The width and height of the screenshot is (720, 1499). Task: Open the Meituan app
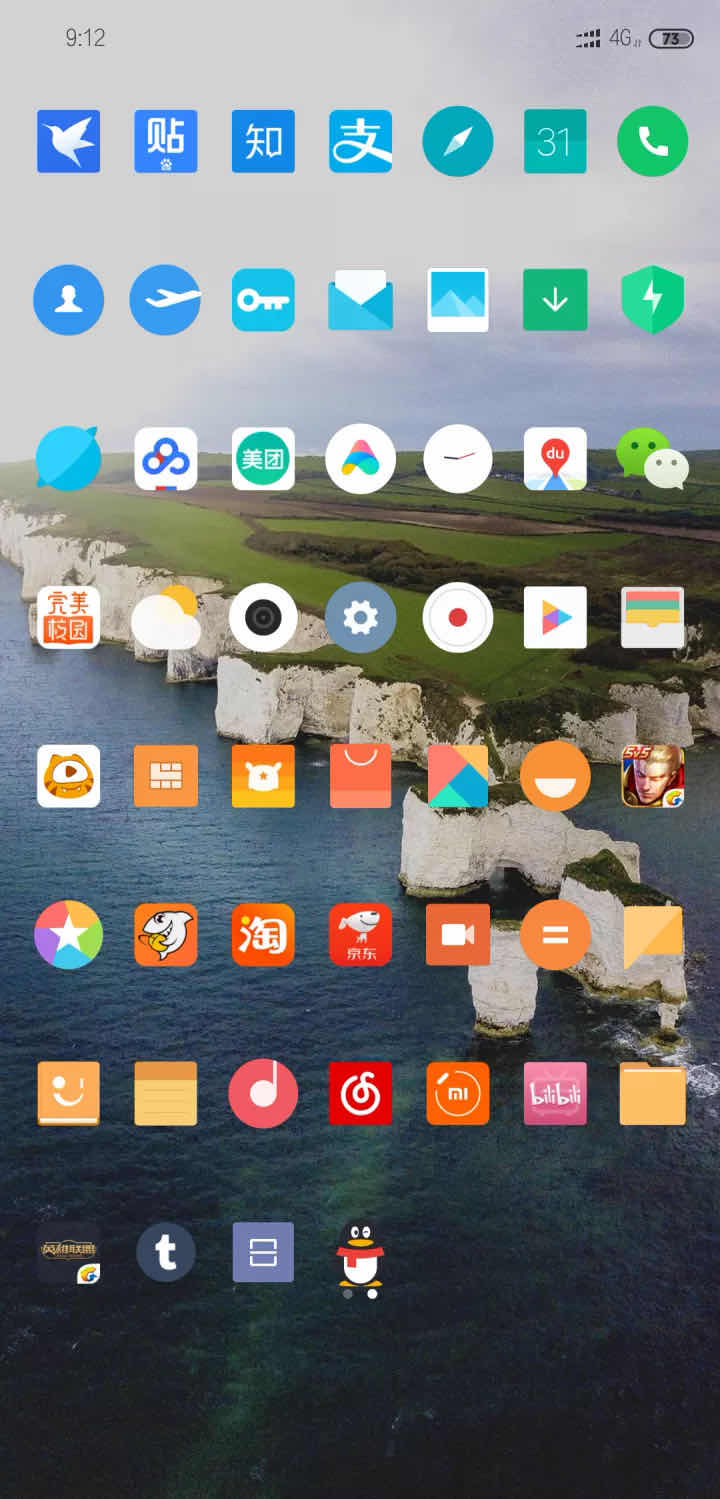click(263, 459)
